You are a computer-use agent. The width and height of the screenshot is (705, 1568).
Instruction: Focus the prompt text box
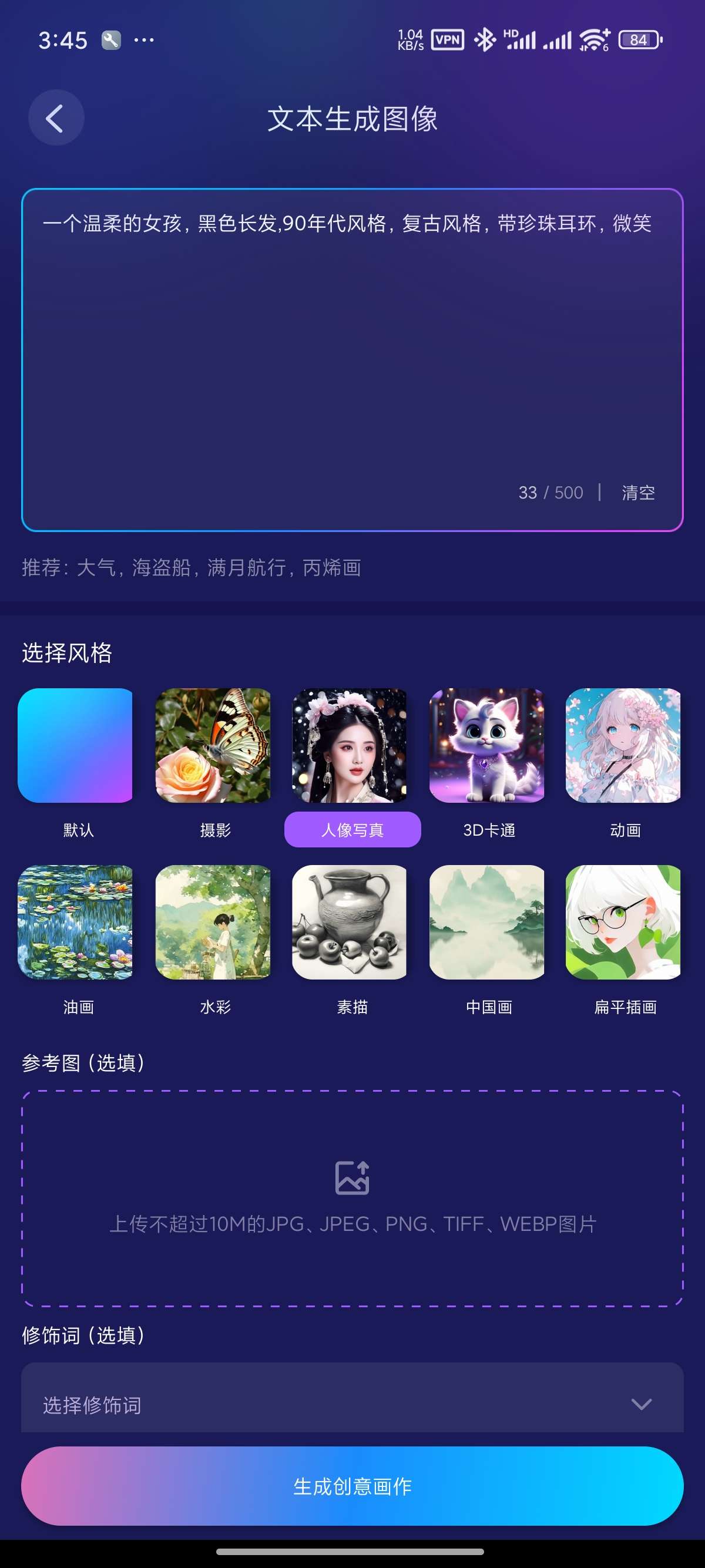pos(352,341)
